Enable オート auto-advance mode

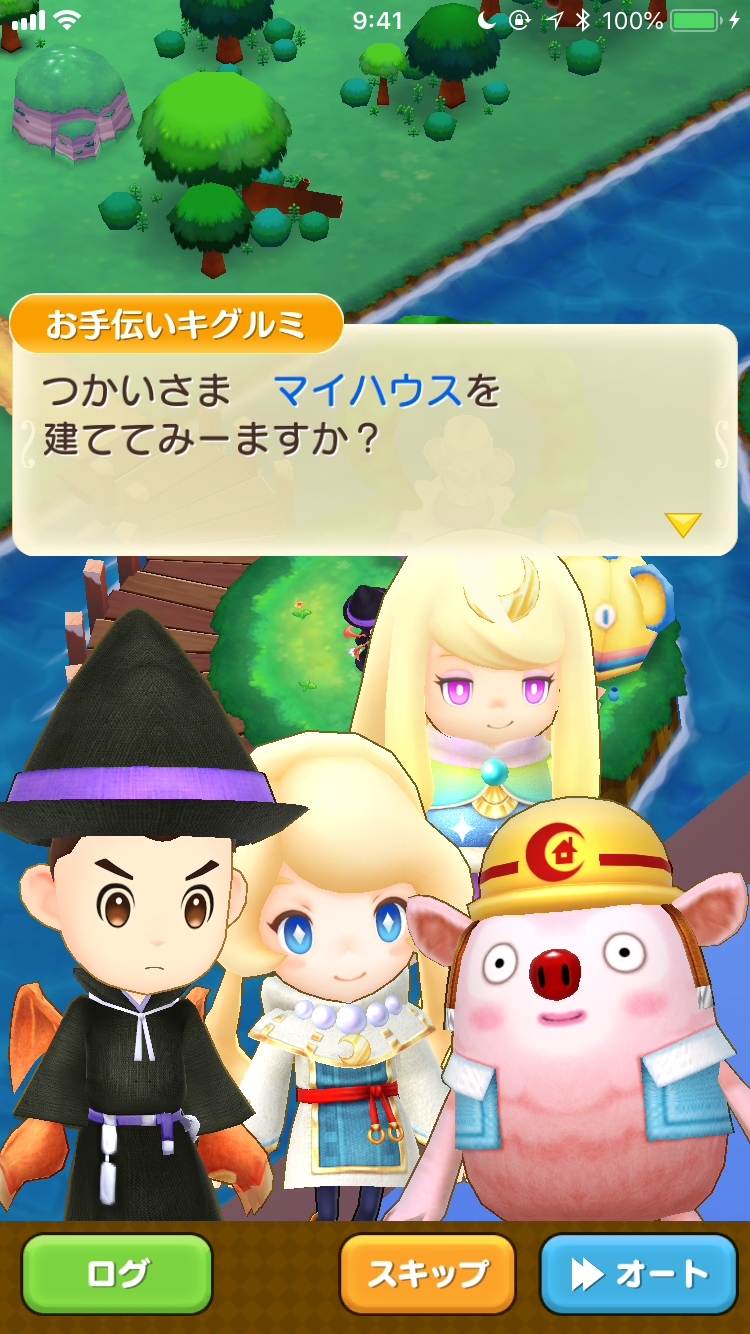[x=639, y=1274]
